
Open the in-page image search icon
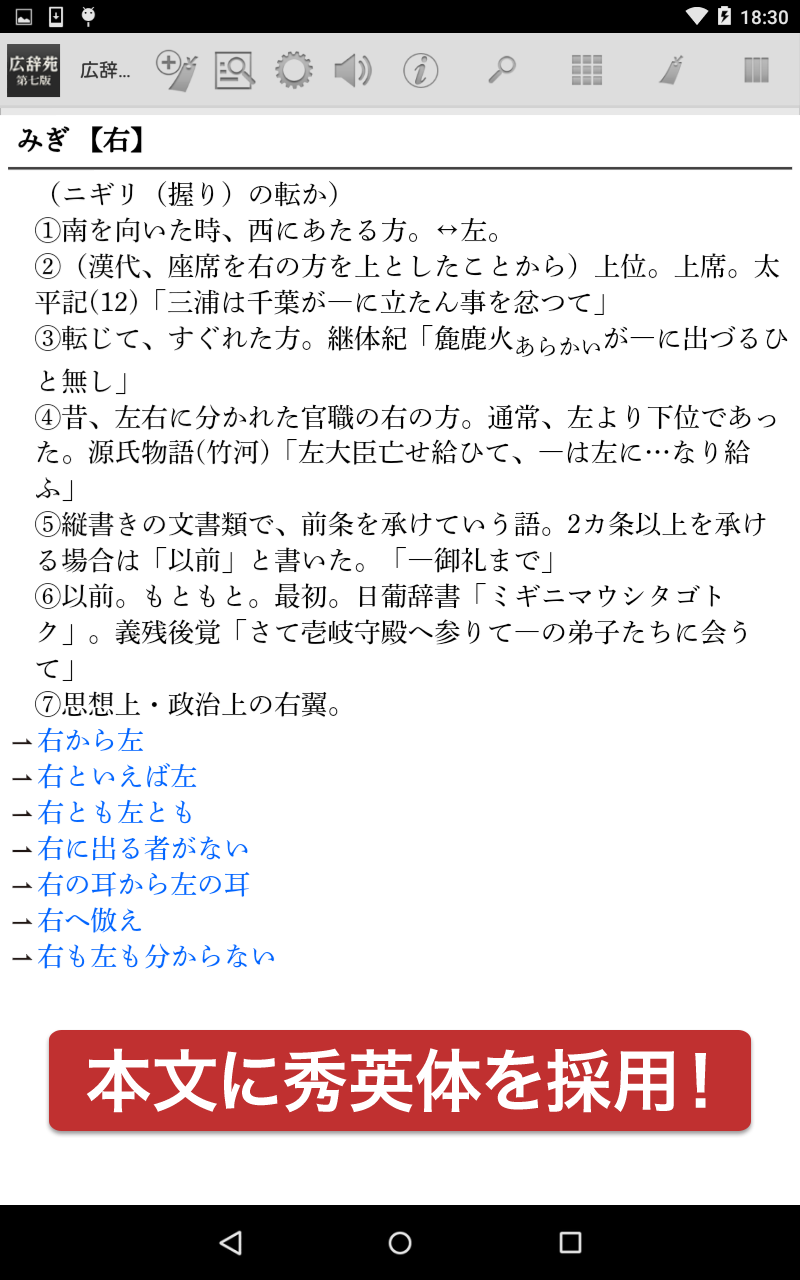[x=235, y=70]
